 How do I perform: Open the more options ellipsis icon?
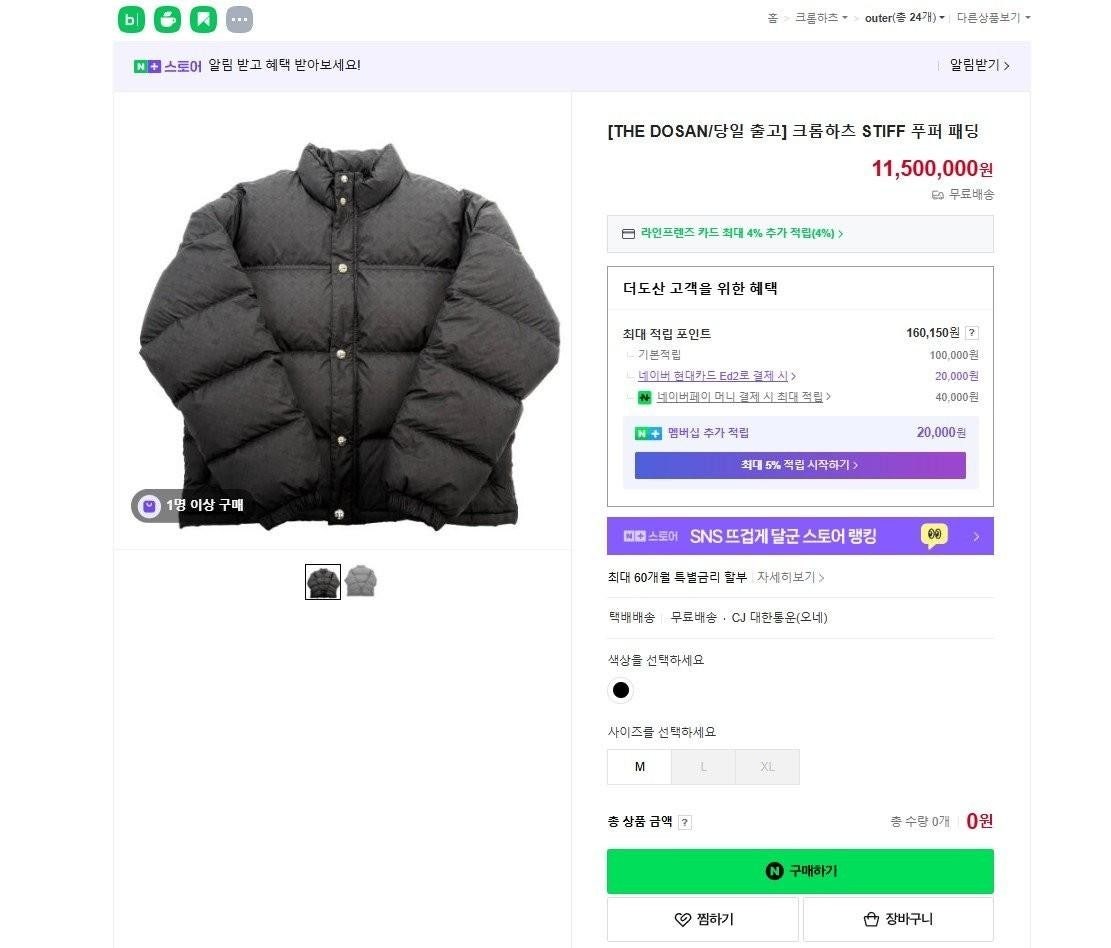pos(239,19)
